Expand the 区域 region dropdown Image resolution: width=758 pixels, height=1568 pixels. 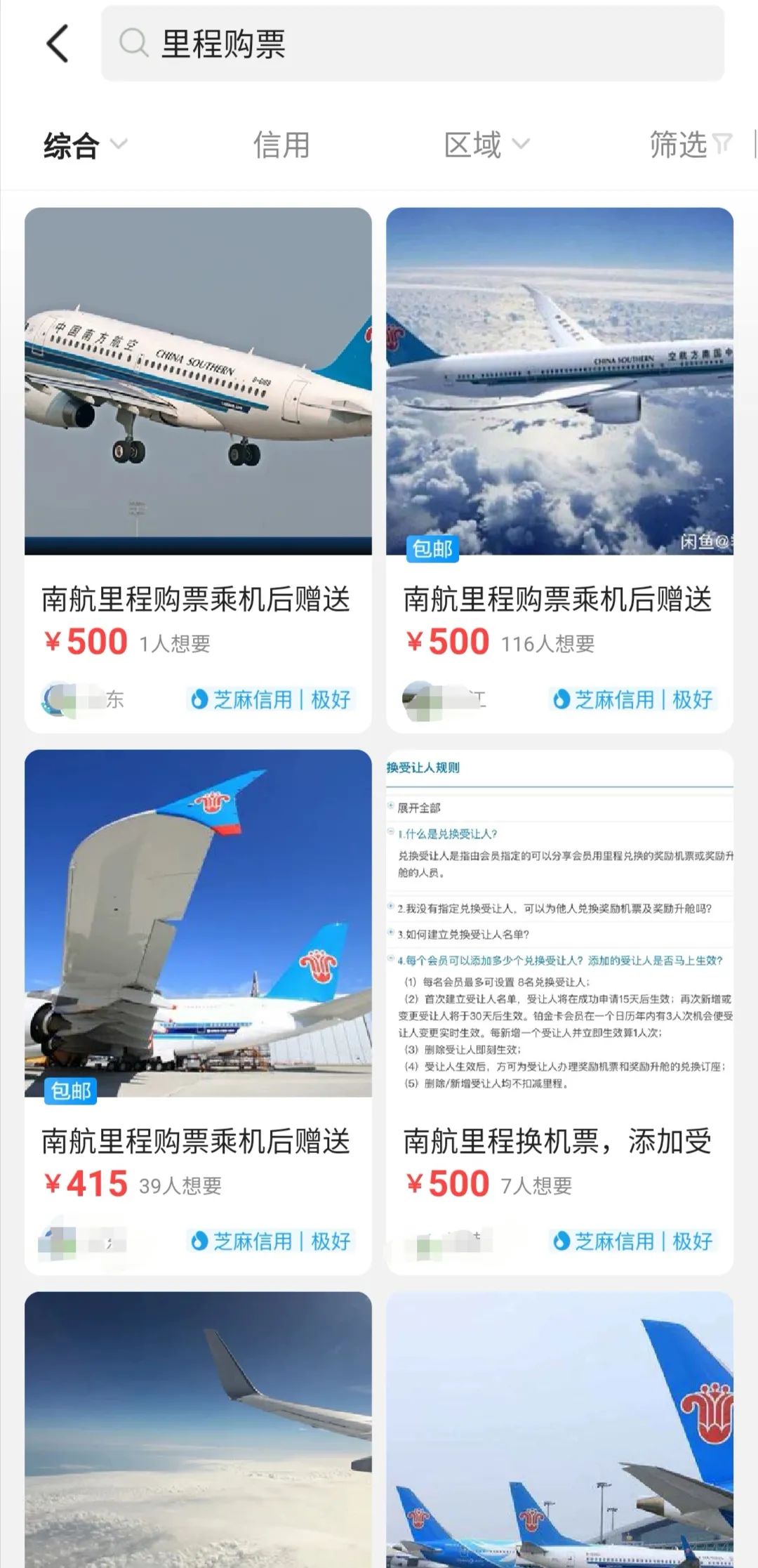486,145
